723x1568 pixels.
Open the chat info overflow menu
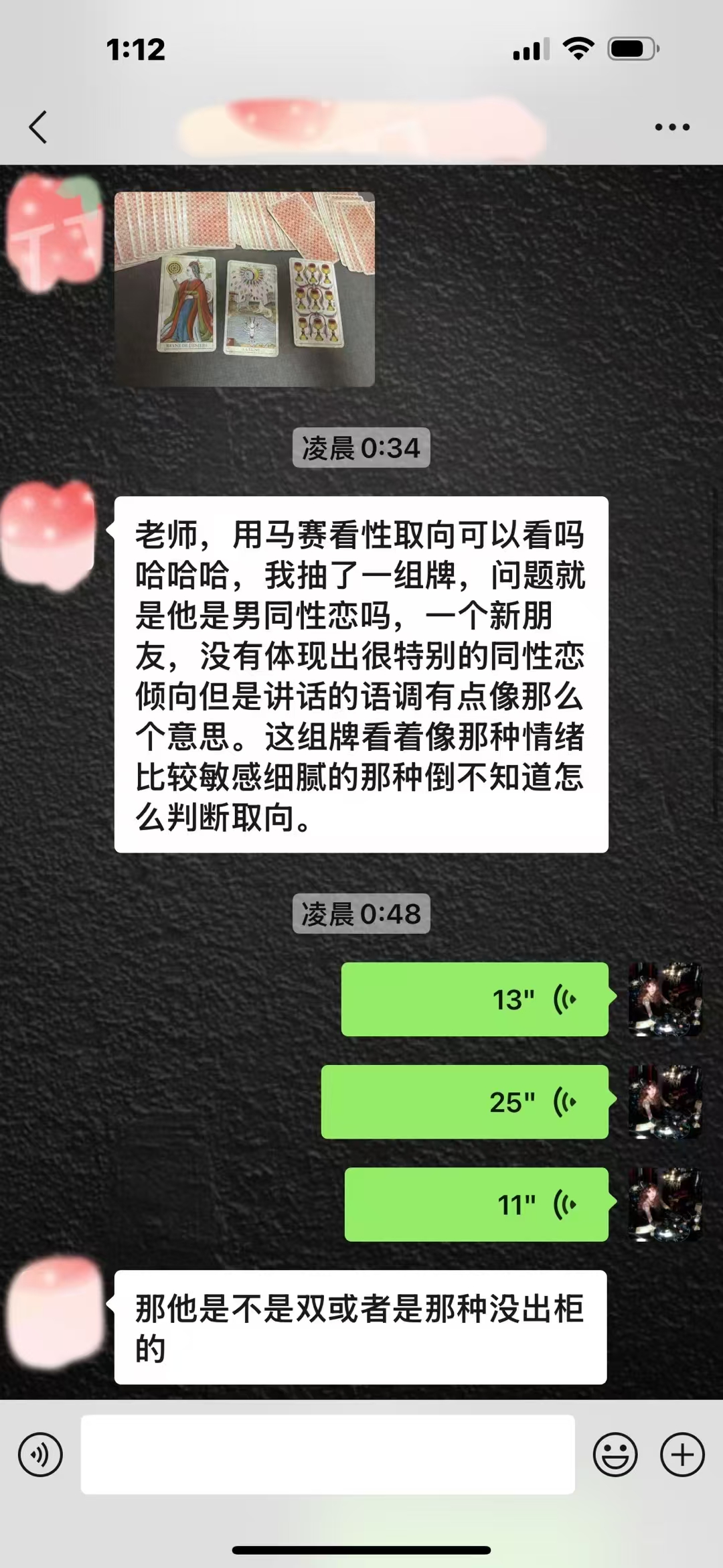[x=671, y=127]
